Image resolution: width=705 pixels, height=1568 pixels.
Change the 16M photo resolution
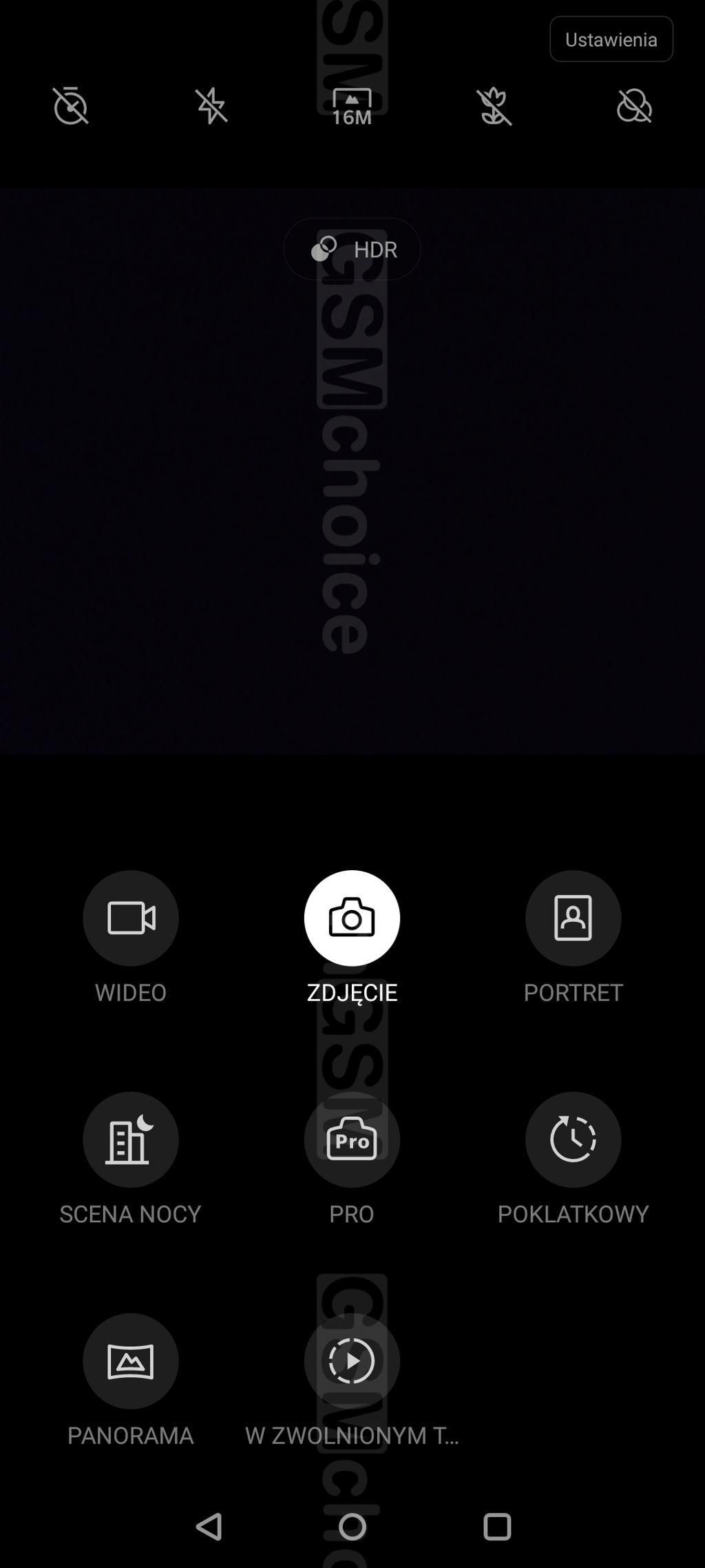tap(352, 107)
